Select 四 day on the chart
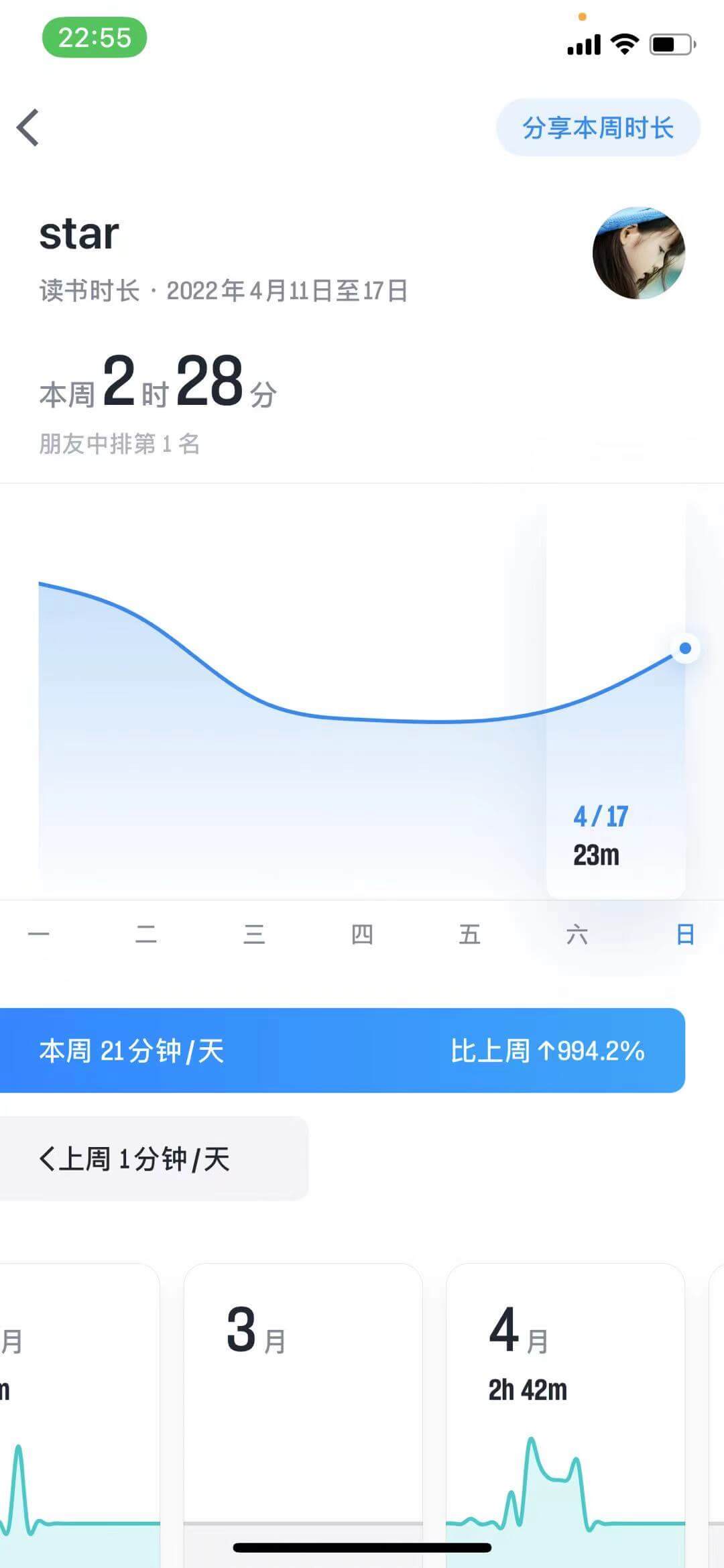Screen dimensions: 724x1568 coord(362,934)
